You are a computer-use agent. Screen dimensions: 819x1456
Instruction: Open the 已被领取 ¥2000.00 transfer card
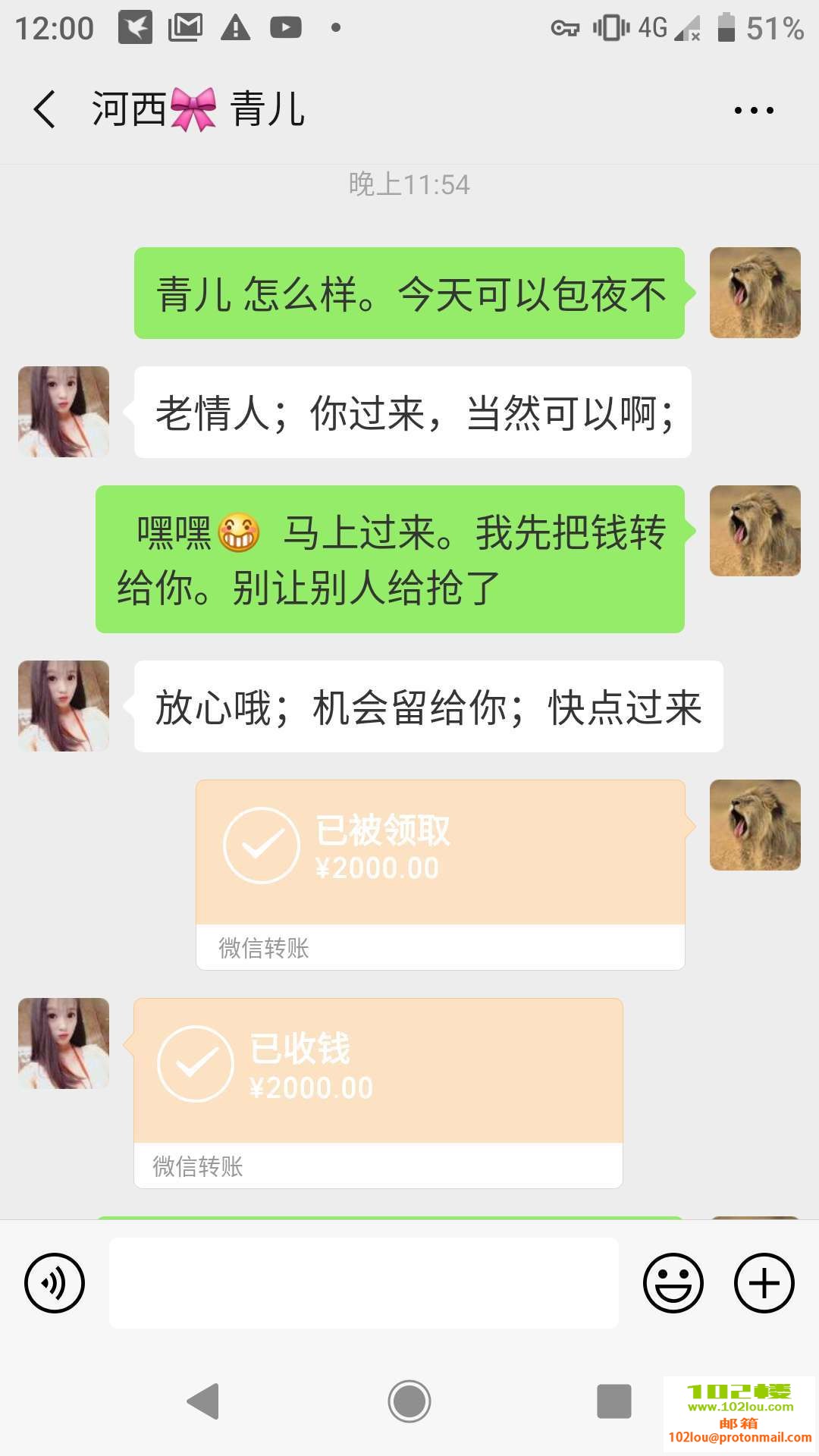tap(440, 874)
